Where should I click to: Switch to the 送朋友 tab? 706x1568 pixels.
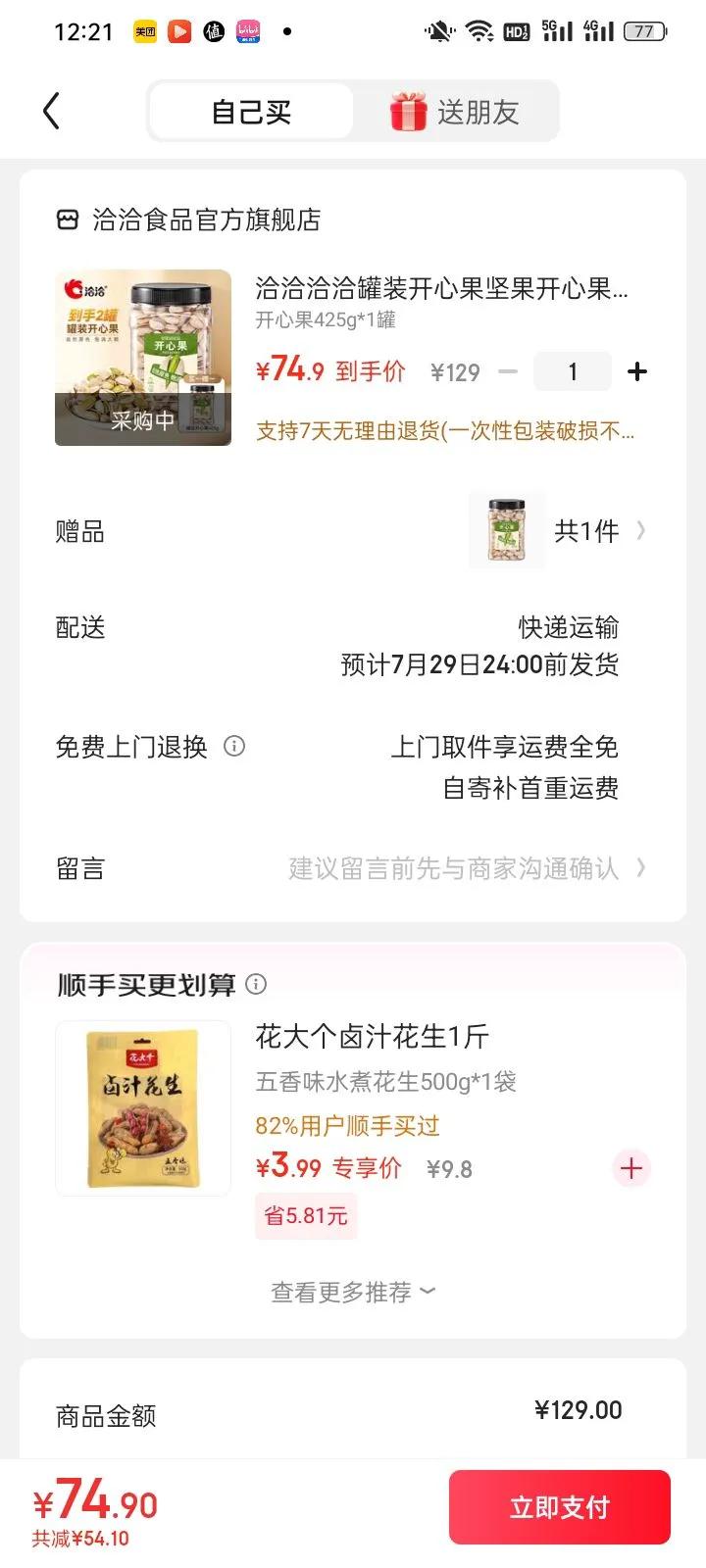[455, 112]
